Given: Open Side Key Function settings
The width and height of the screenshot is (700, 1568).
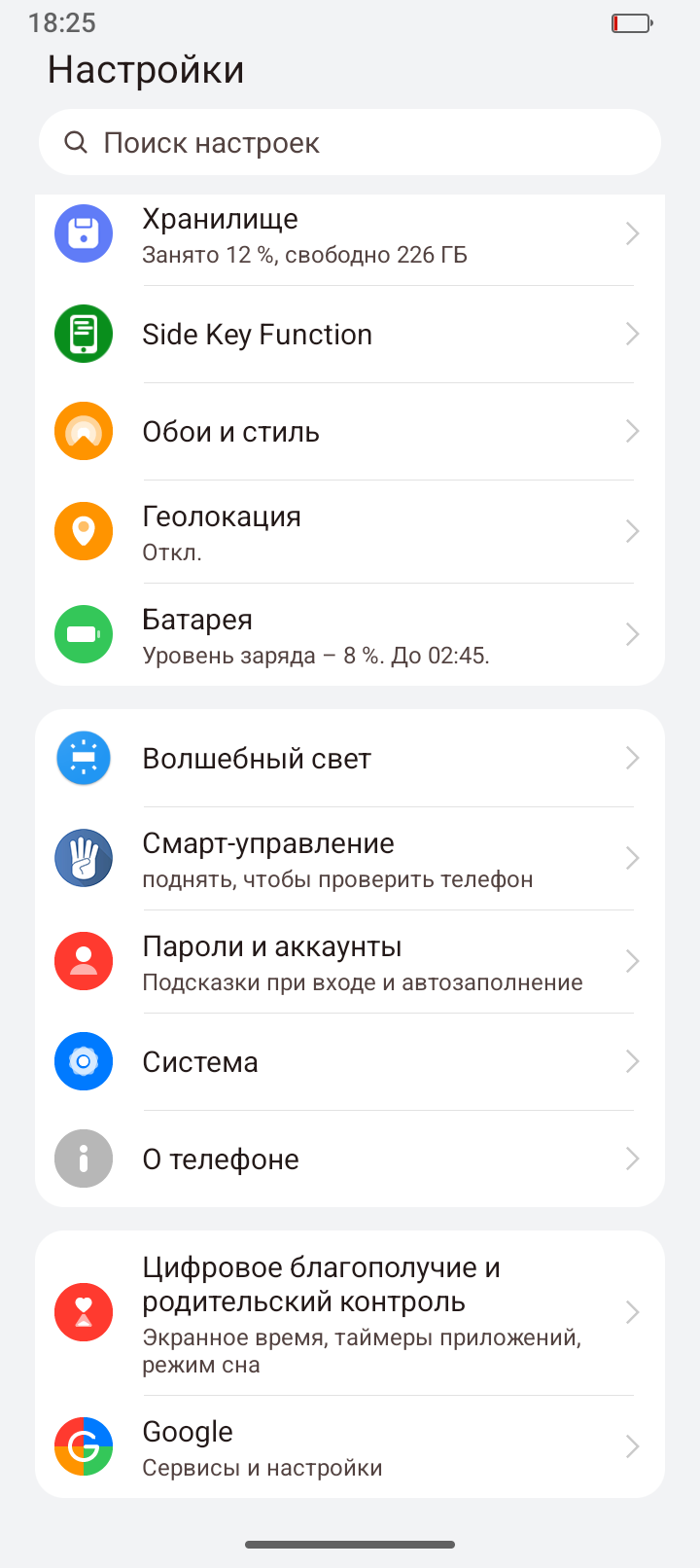Looking at the screenshot, I should pyautogui.click(x=350, y=335).
